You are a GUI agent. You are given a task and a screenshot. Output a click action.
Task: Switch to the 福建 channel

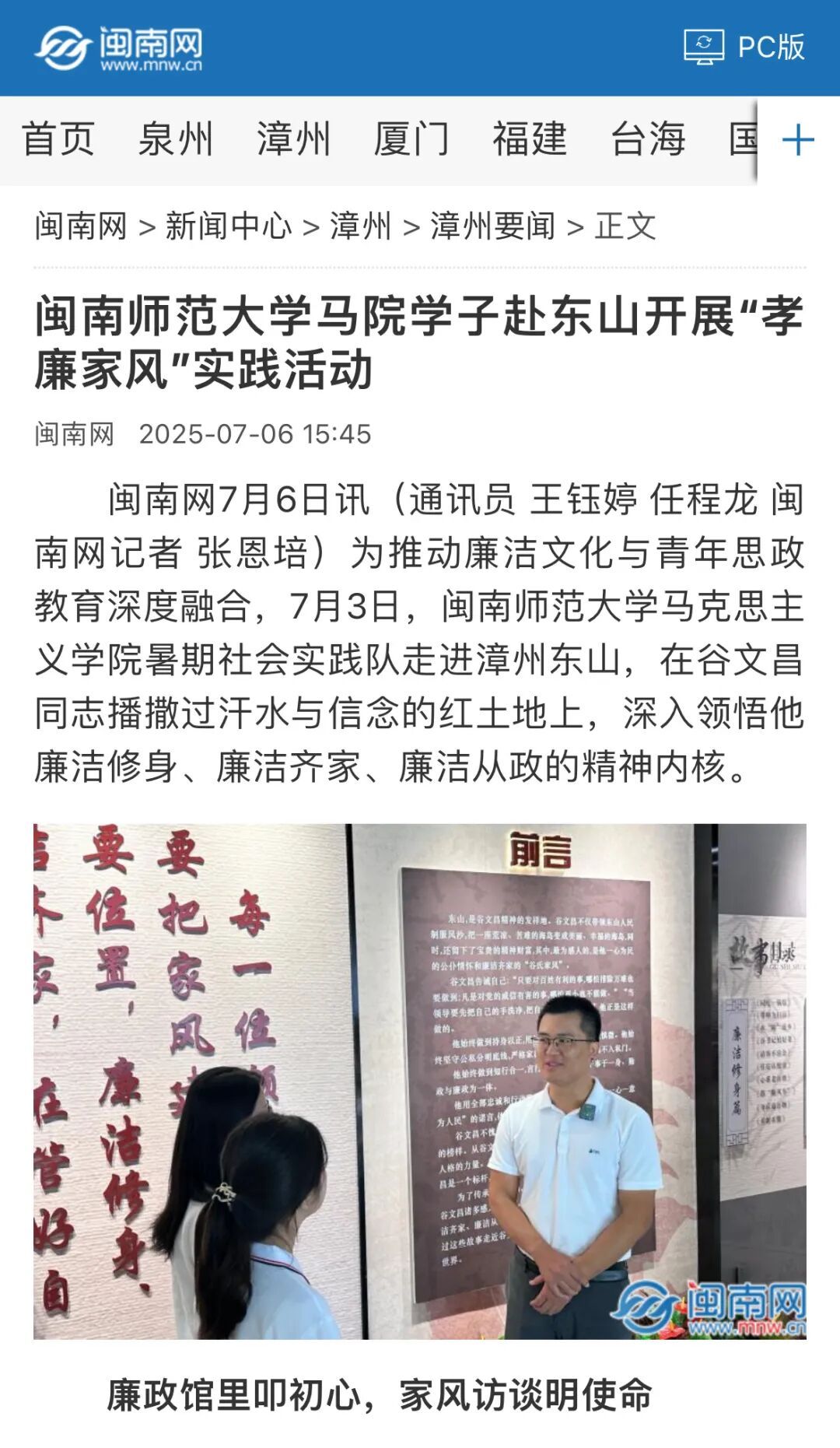(530, 140)
